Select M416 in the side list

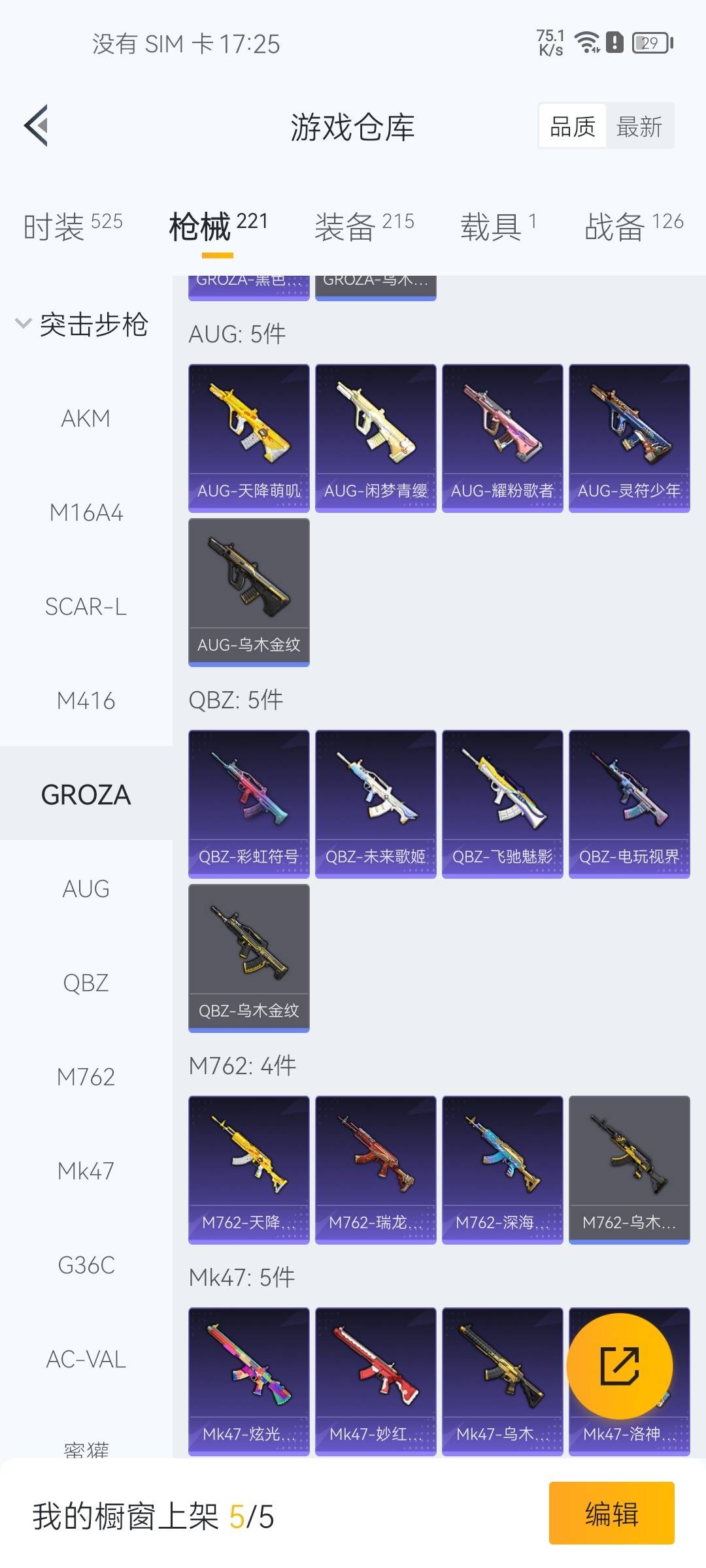(86, 701)
